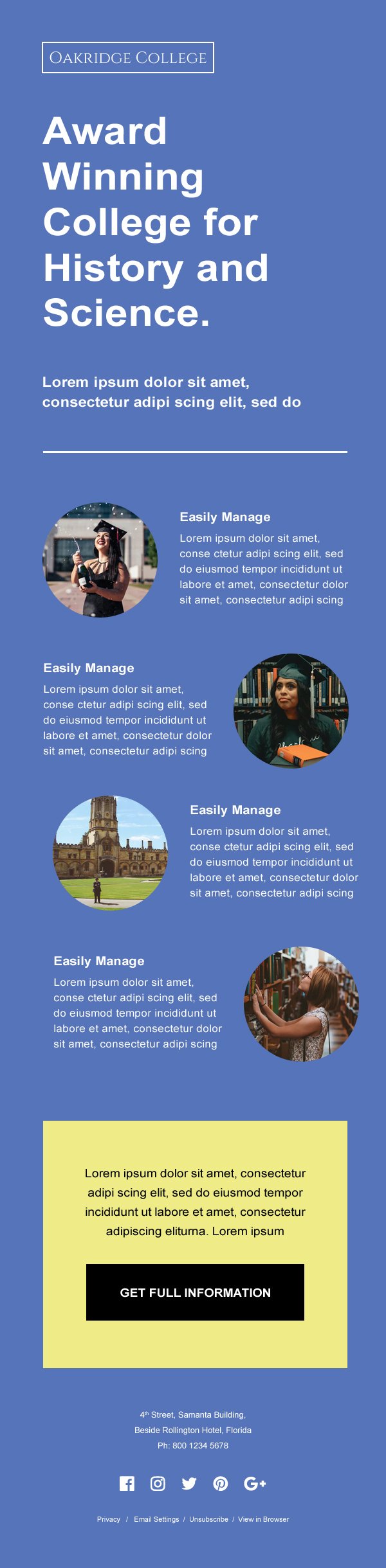Open the Facebook page icon

127,1483
